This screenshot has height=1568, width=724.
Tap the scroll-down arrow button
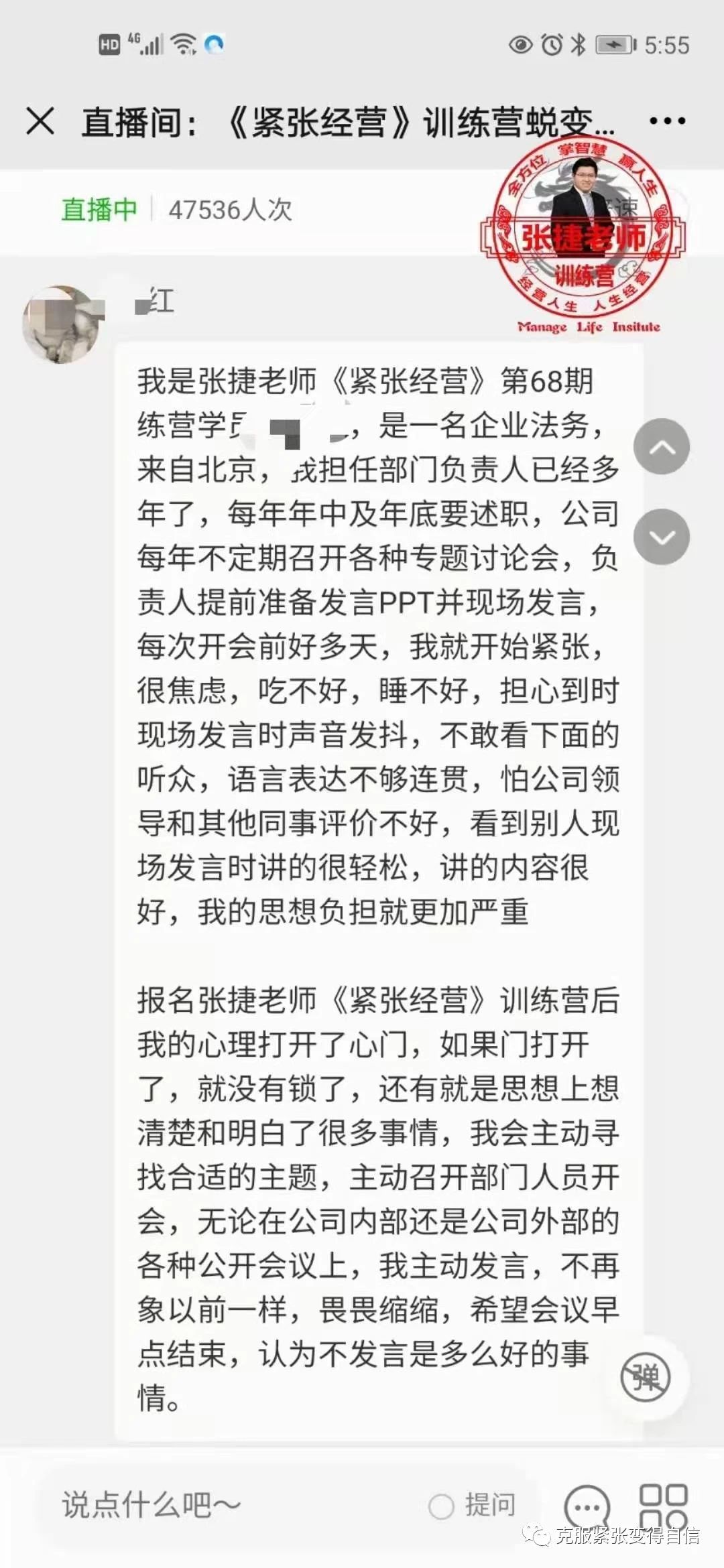662,537
